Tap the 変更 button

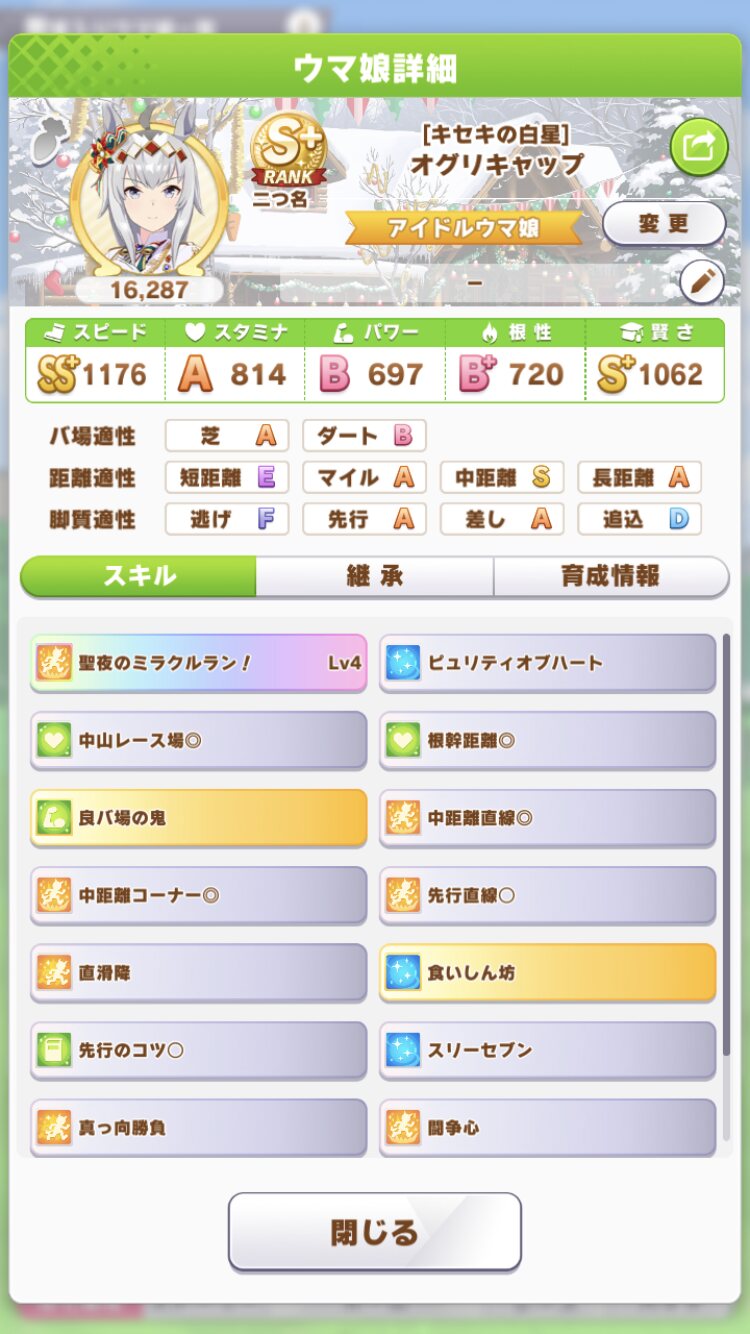point(663,223)
